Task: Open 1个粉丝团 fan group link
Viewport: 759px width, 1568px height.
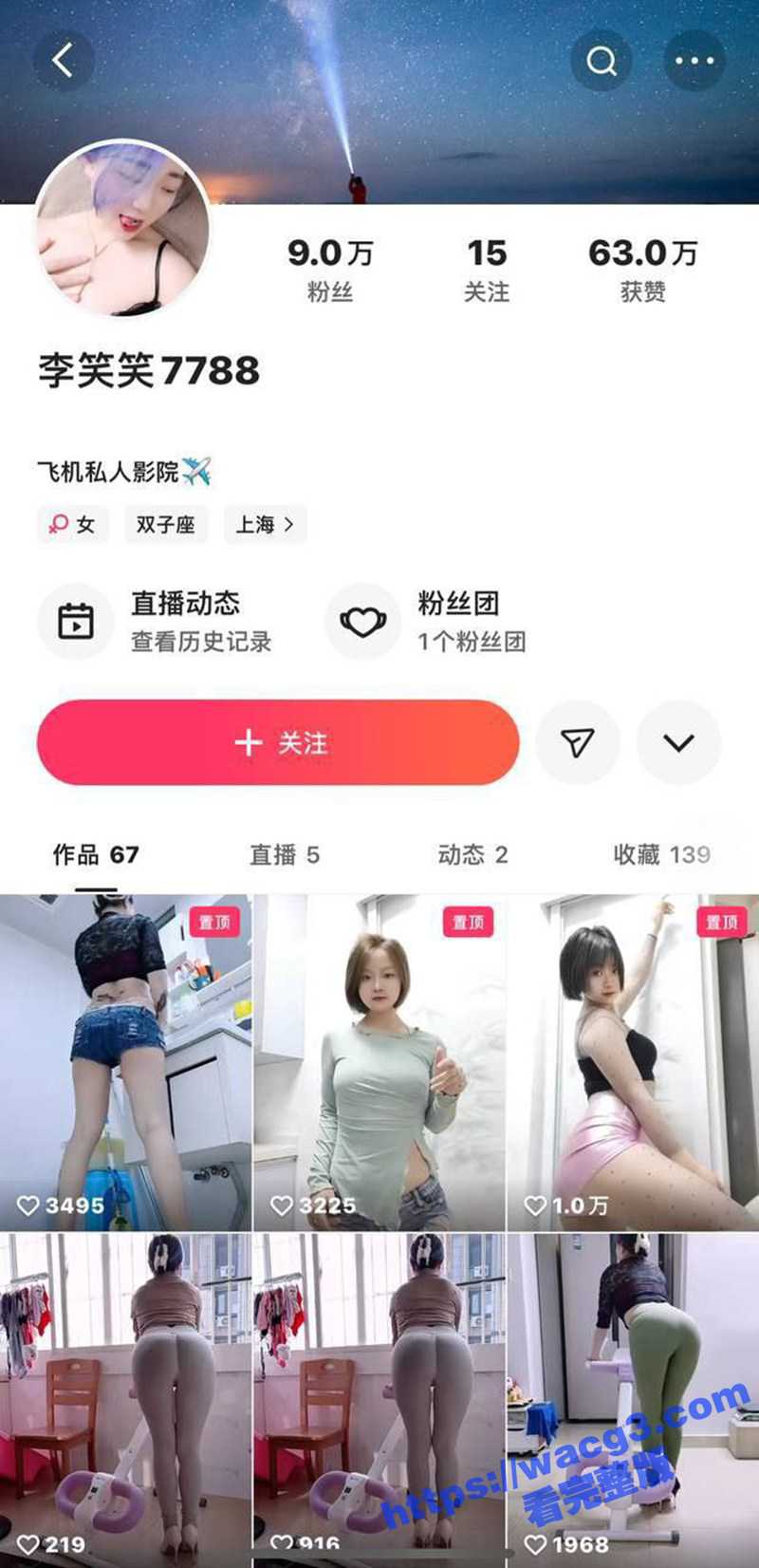Action: [x=474, y=642]
